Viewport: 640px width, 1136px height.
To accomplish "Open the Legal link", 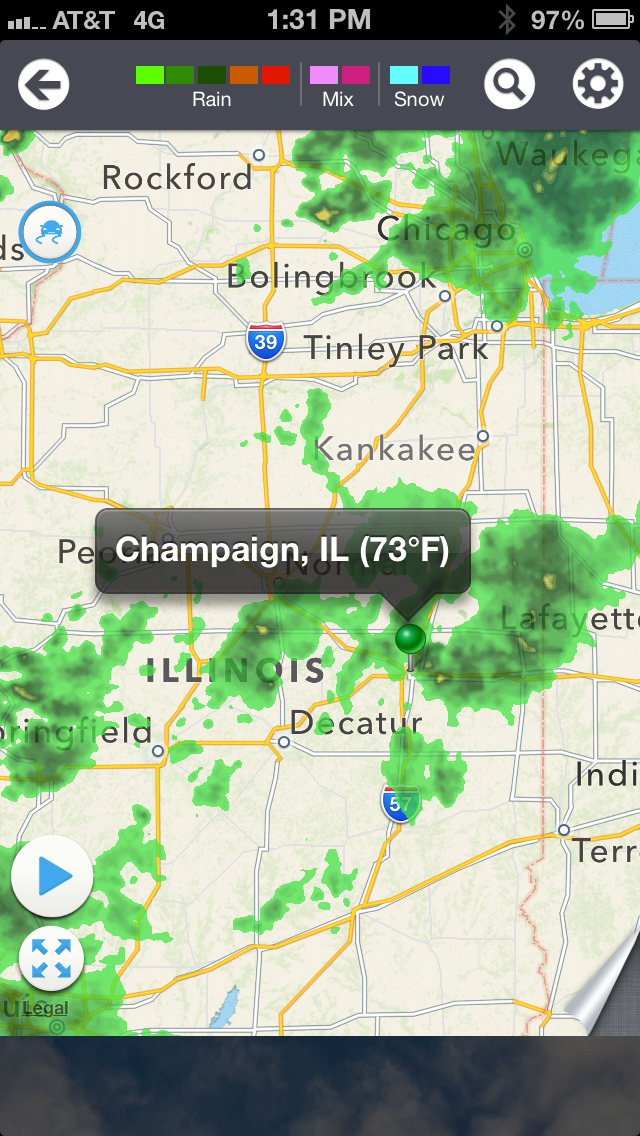I will 45,1008.
